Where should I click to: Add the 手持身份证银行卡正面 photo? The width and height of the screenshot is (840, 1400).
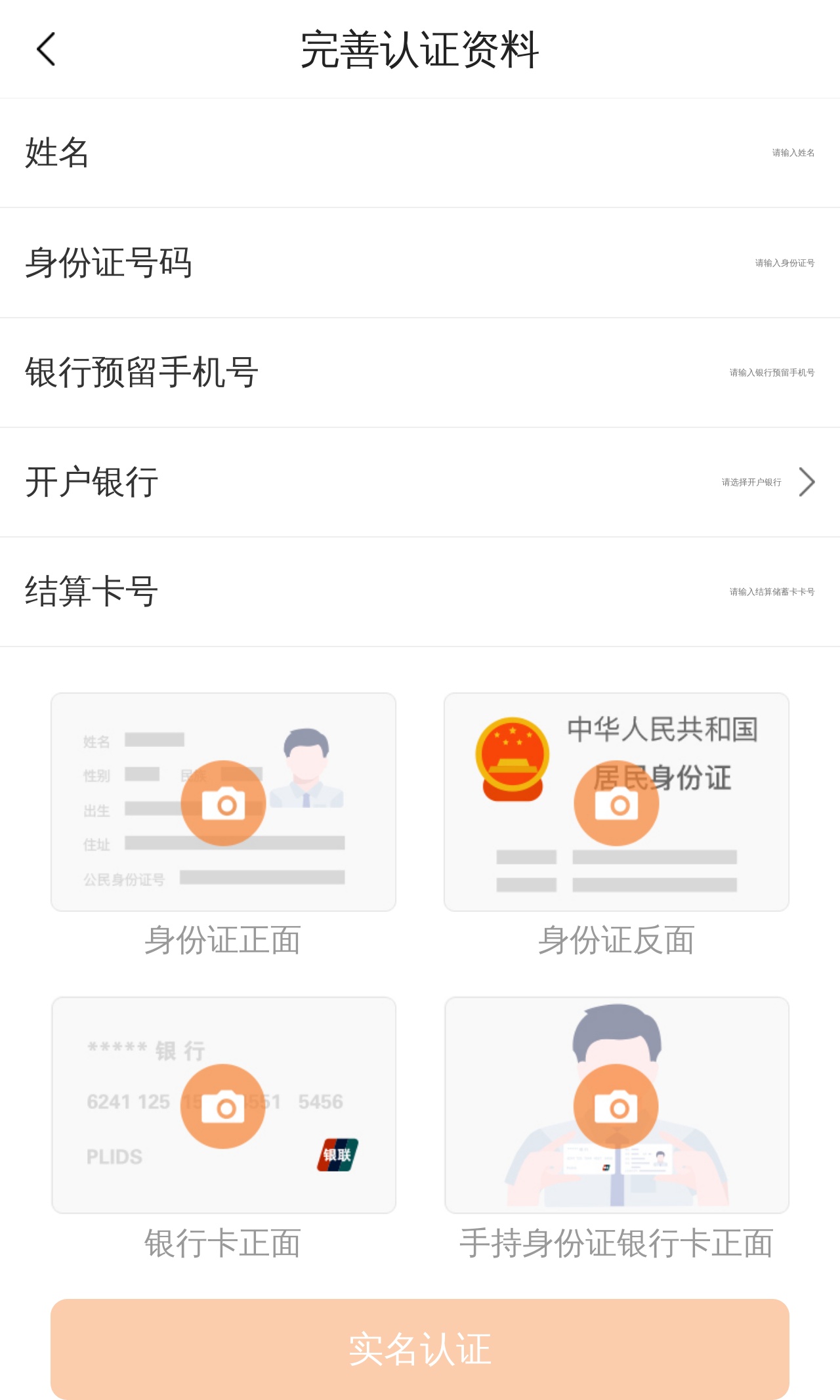(616, 1105)
